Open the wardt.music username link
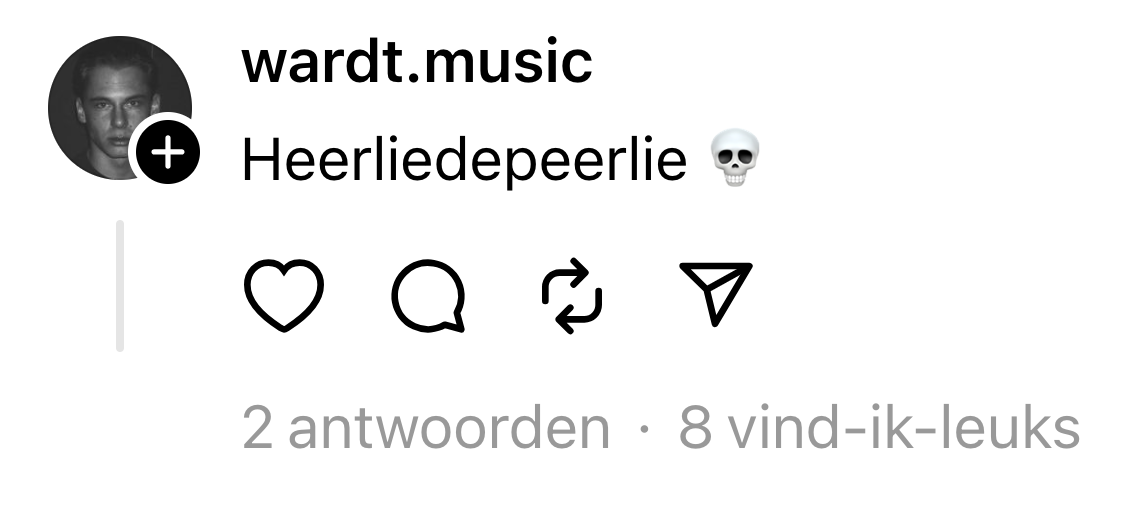1122x514 pixels. pos(417,62)
